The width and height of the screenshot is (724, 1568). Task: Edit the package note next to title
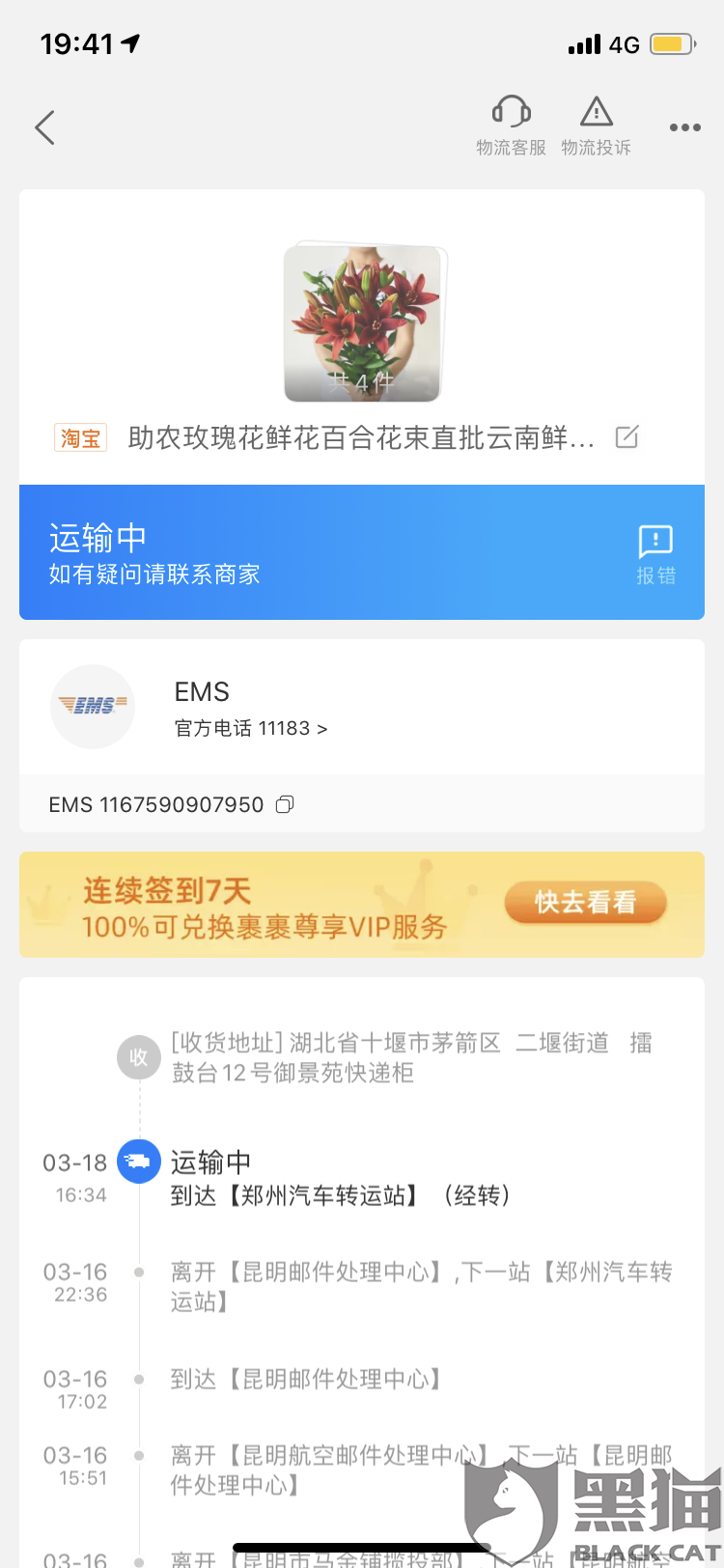coord(627,437)
